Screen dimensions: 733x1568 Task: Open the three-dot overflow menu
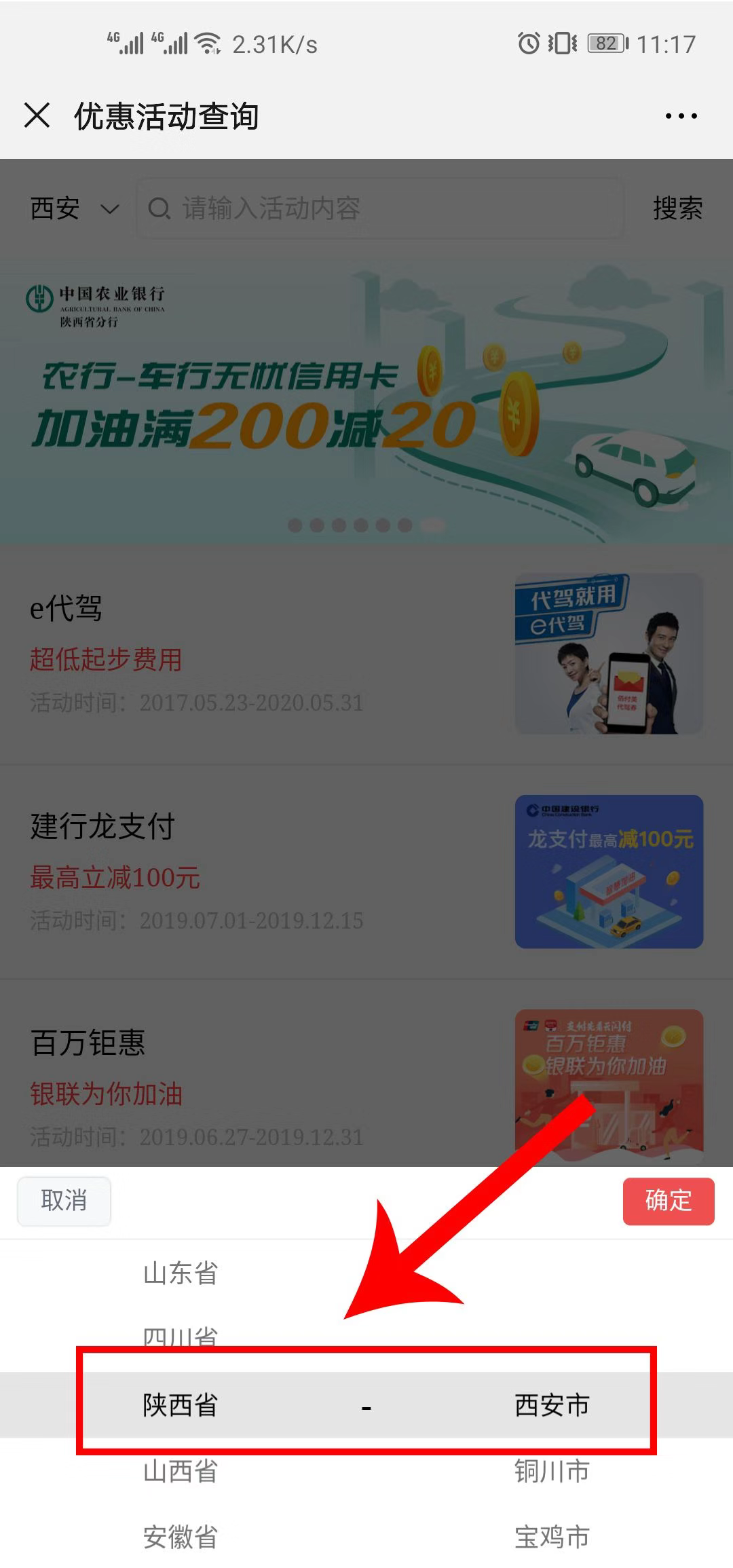681,116
